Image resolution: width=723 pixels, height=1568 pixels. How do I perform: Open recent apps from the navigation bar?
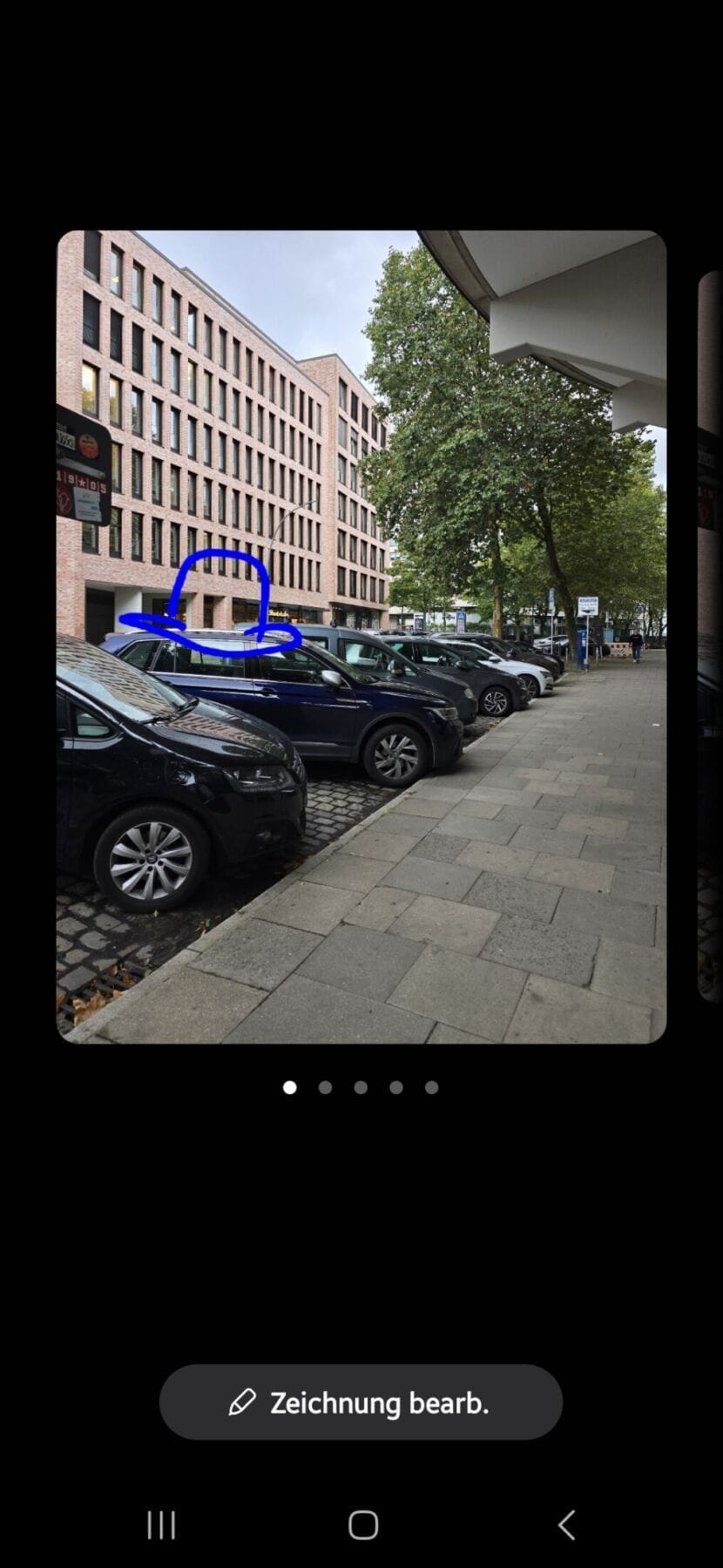pos(161,1525)
